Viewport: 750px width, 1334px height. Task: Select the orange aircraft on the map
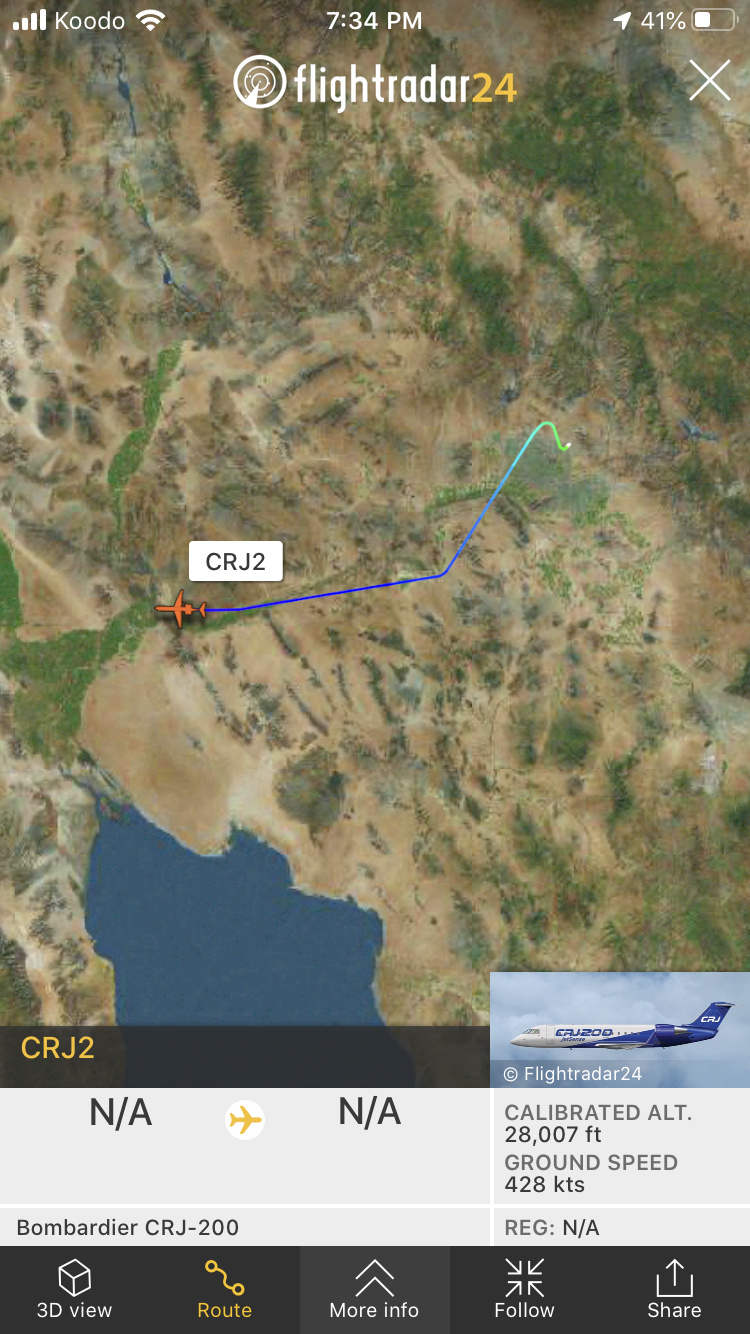[181, 608]
